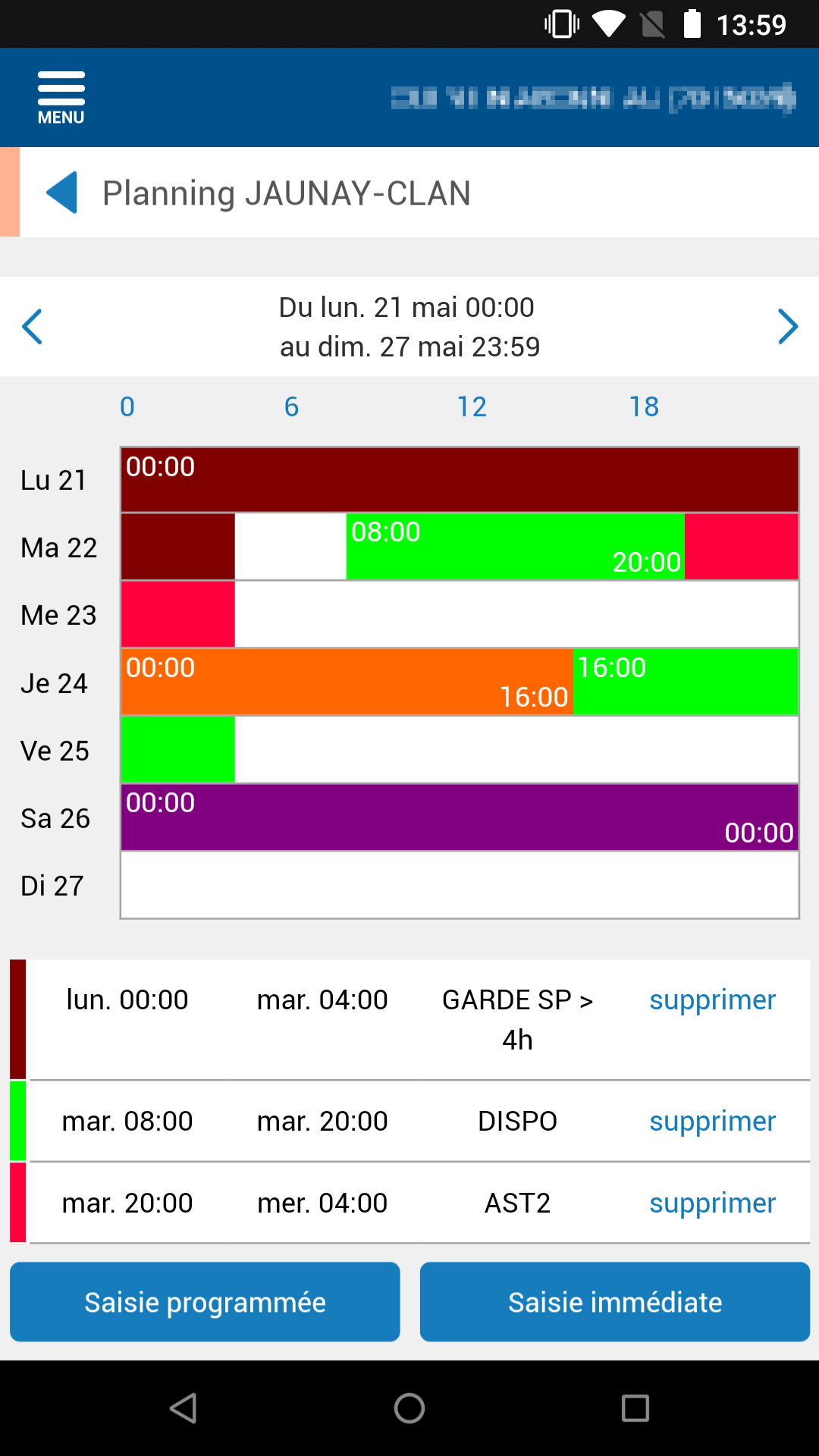Open recent apps from navigation bar

635,1408
